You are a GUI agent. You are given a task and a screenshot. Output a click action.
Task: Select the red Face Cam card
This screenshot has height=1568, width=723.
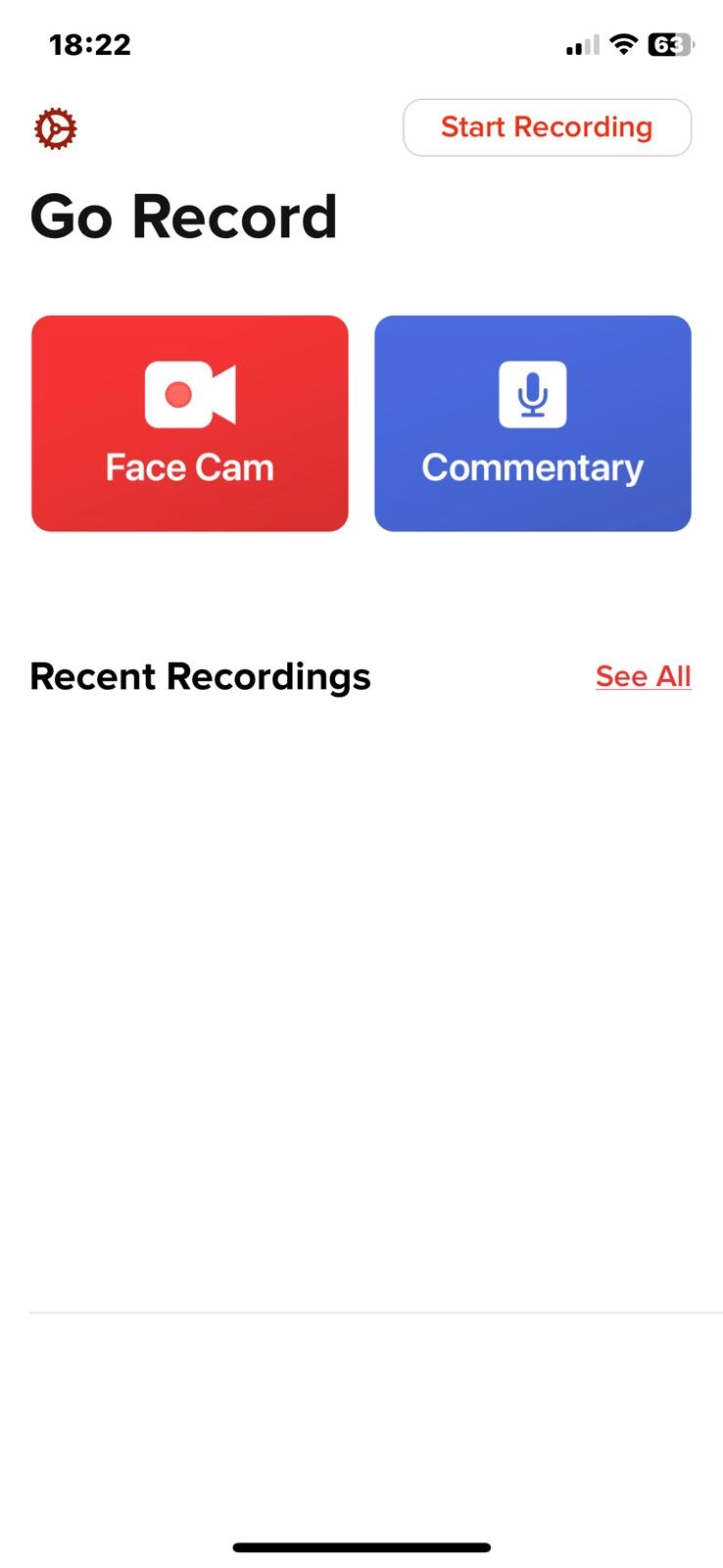tap(189, 422)
